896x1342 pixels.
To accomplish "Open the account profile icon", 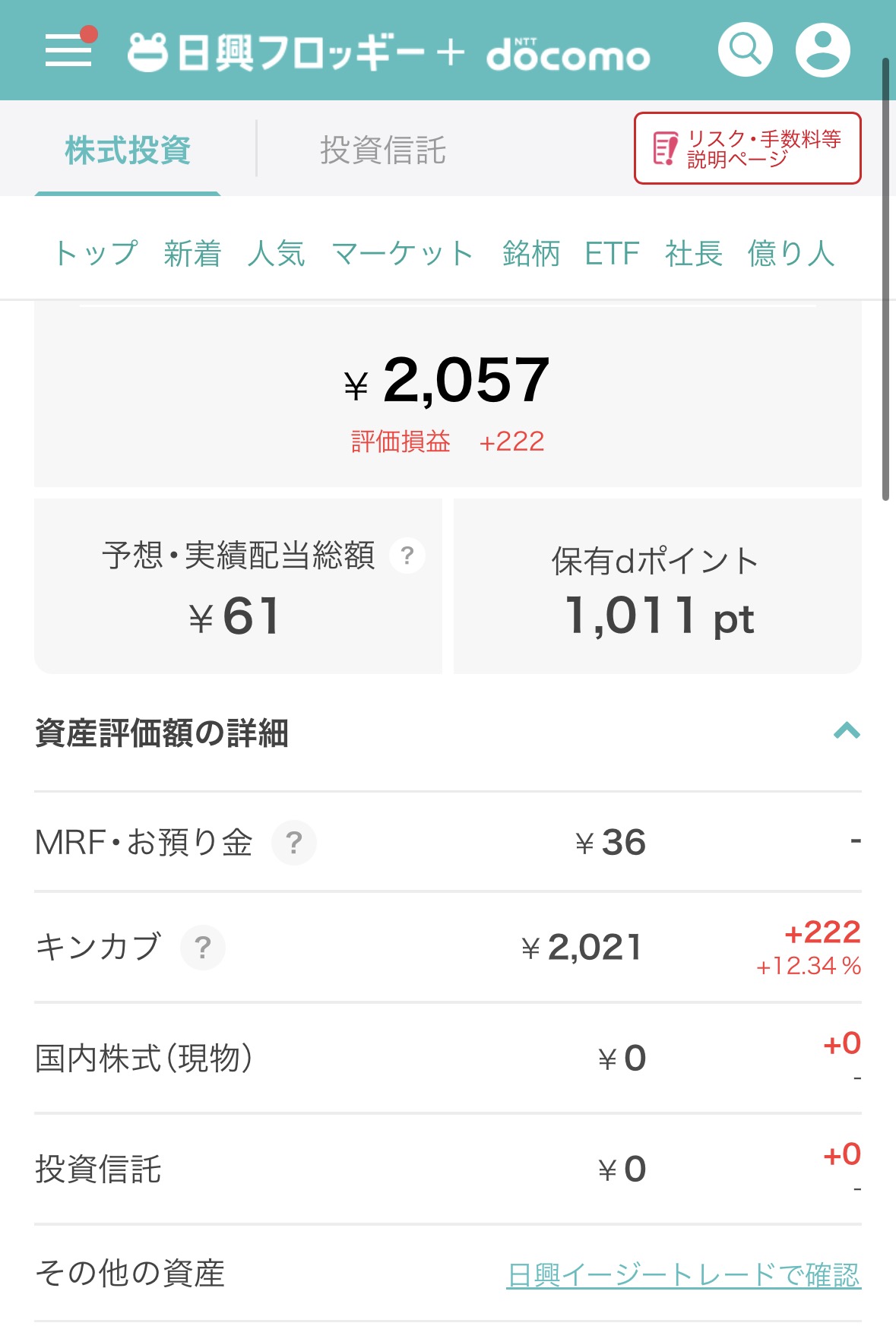I will [822, 50].
